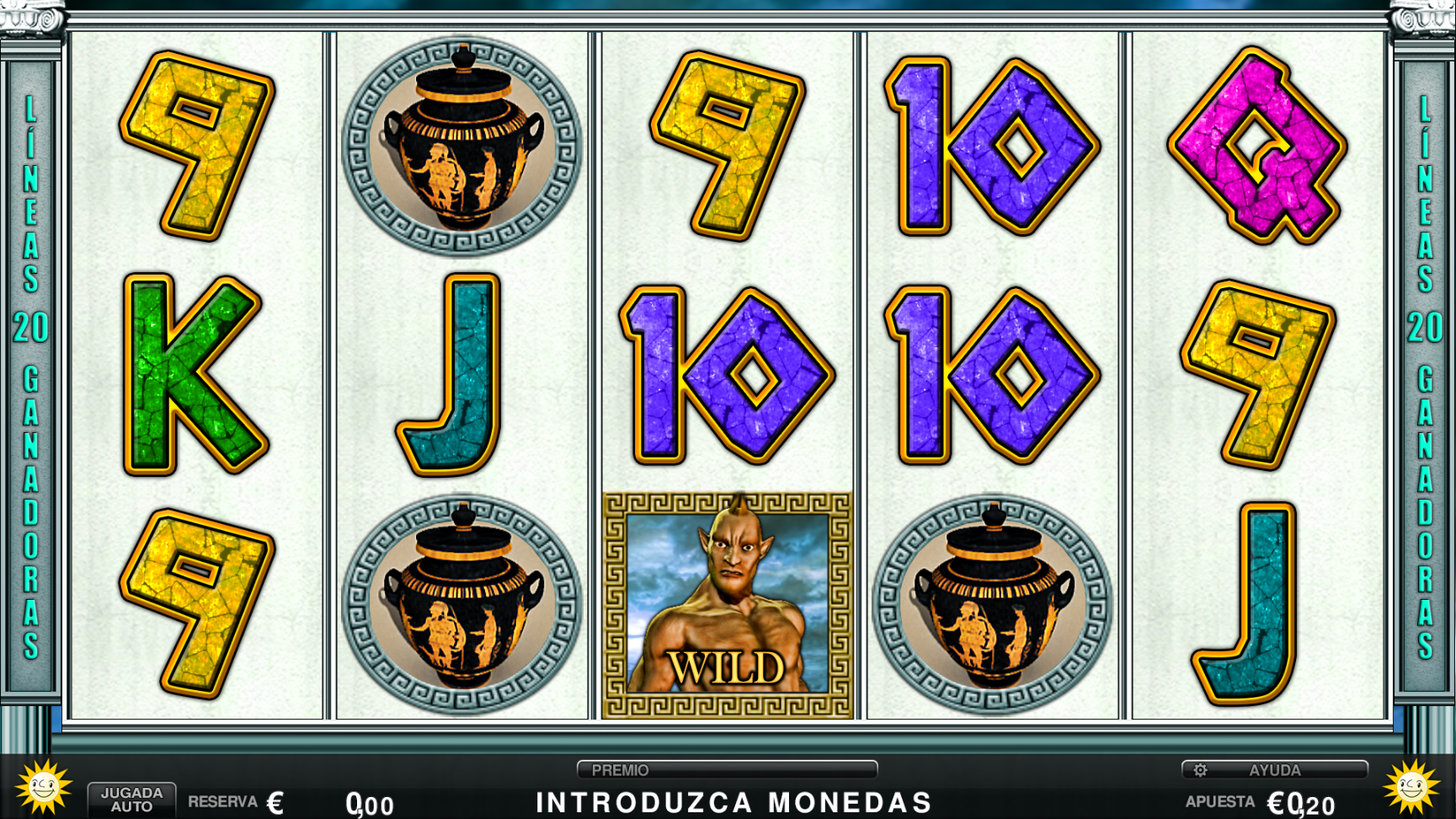The width and height of the screenshot is (1456, 819).
Task: Open the Jugada Auto autoplay button
Action: point(131,799)
